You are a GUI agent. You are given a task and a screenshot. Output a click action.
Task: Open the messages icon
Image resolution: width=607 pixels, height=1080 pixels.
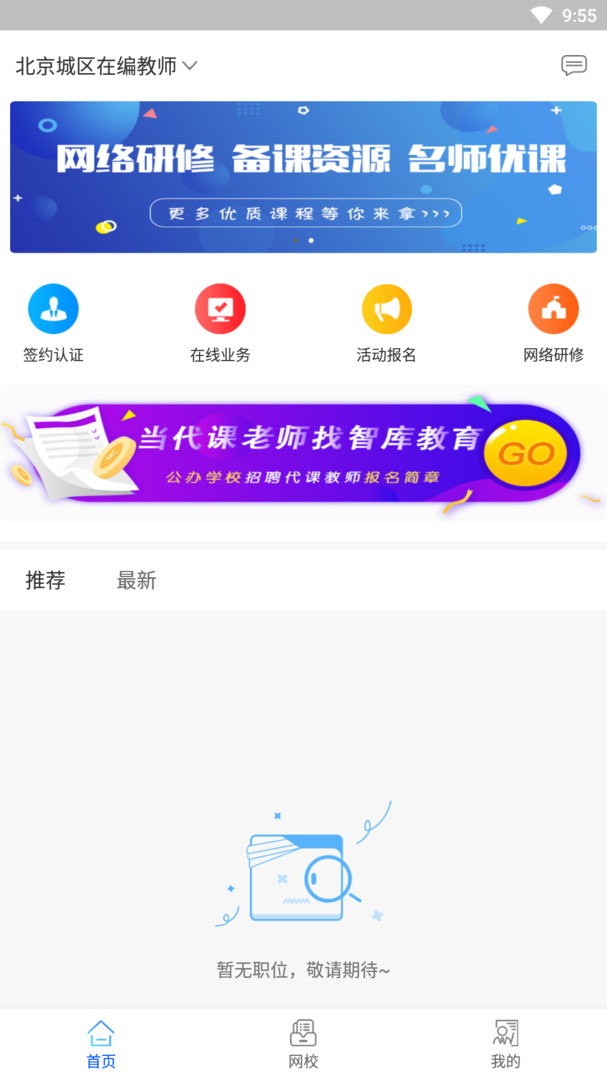(x=573, y=65)
